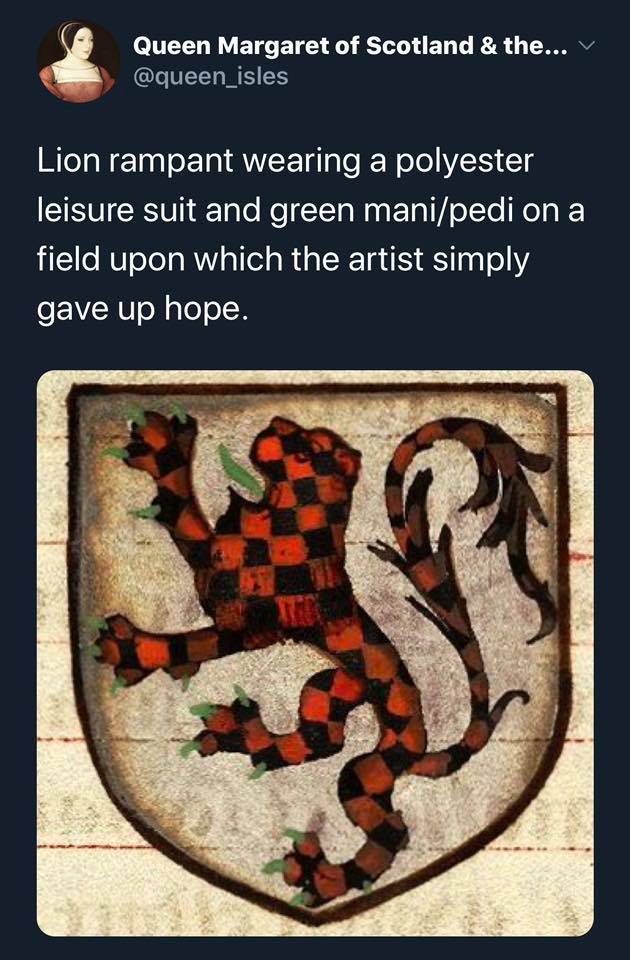Visit the @queen_isles profile
630x960 pixels.
210,76
